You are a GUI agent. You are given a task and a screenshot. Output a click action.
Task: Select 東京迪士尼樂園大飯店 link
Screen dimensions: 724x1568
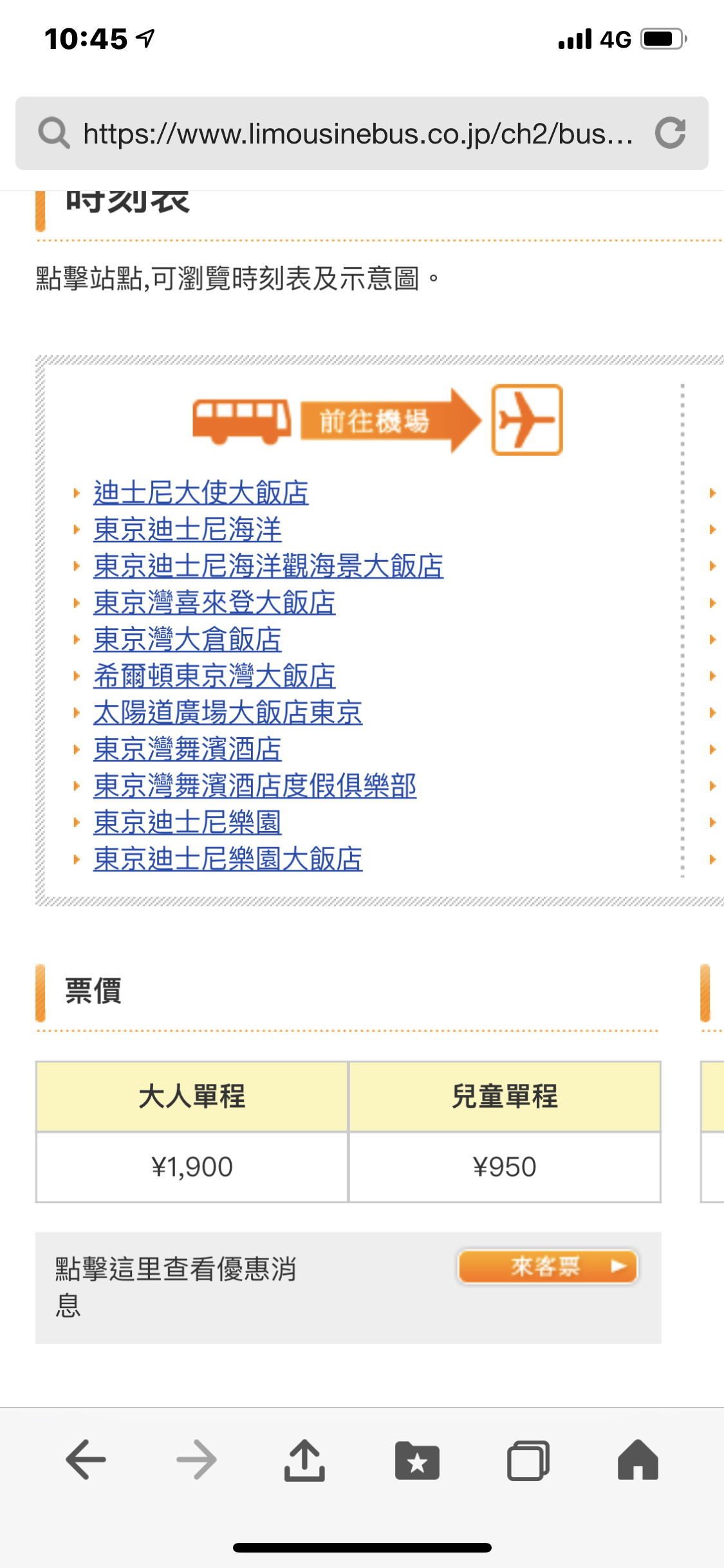[228, 859]
